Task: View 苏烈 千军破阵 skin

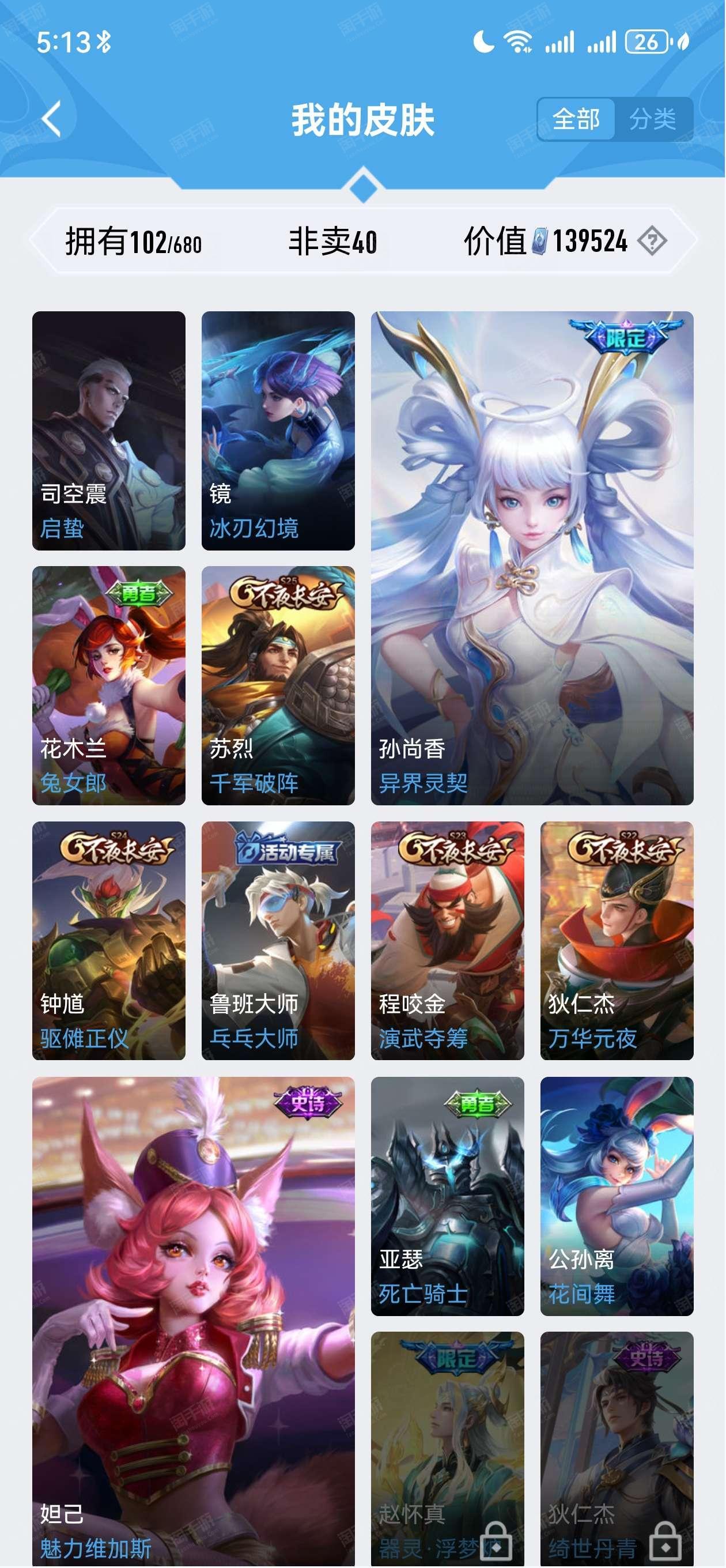Action: pos(278,686)
